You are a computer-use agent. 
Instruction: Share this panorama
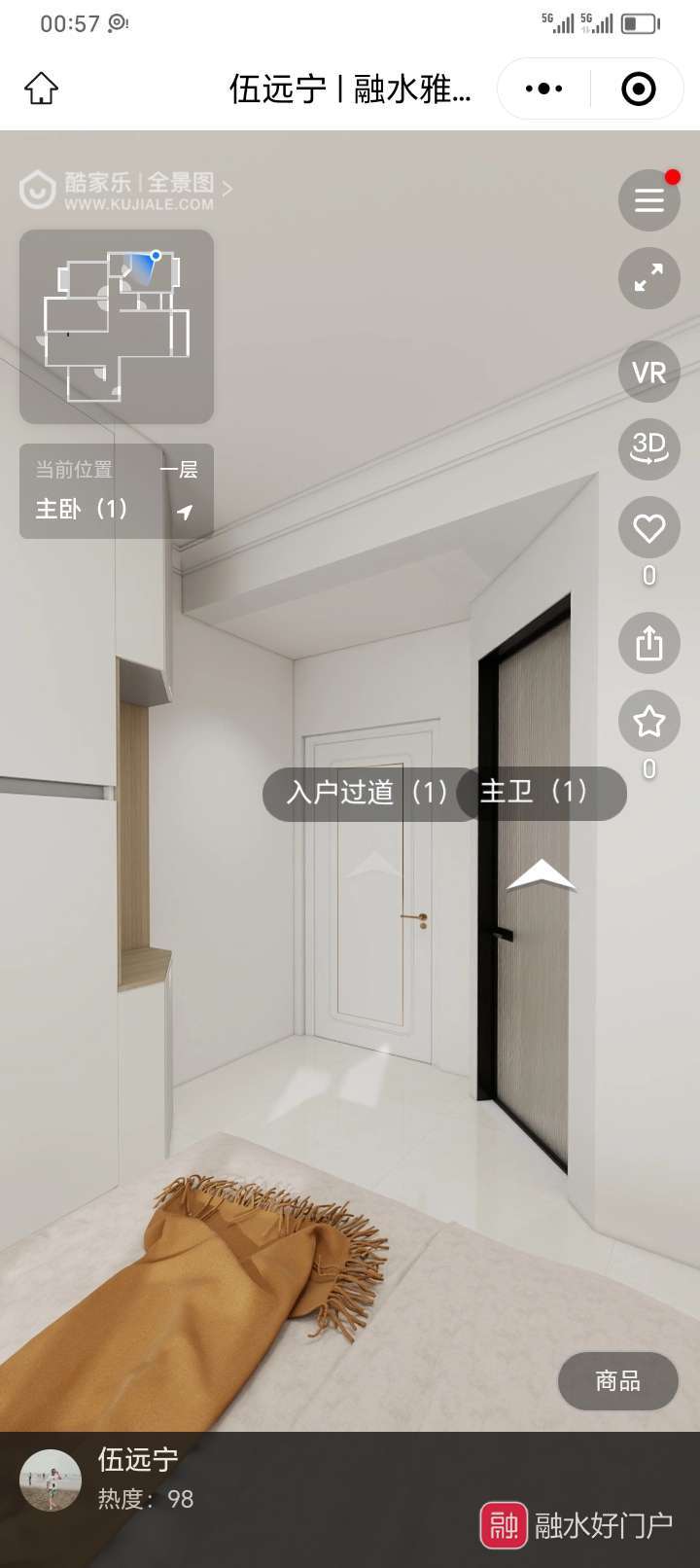tap(648, 643)
